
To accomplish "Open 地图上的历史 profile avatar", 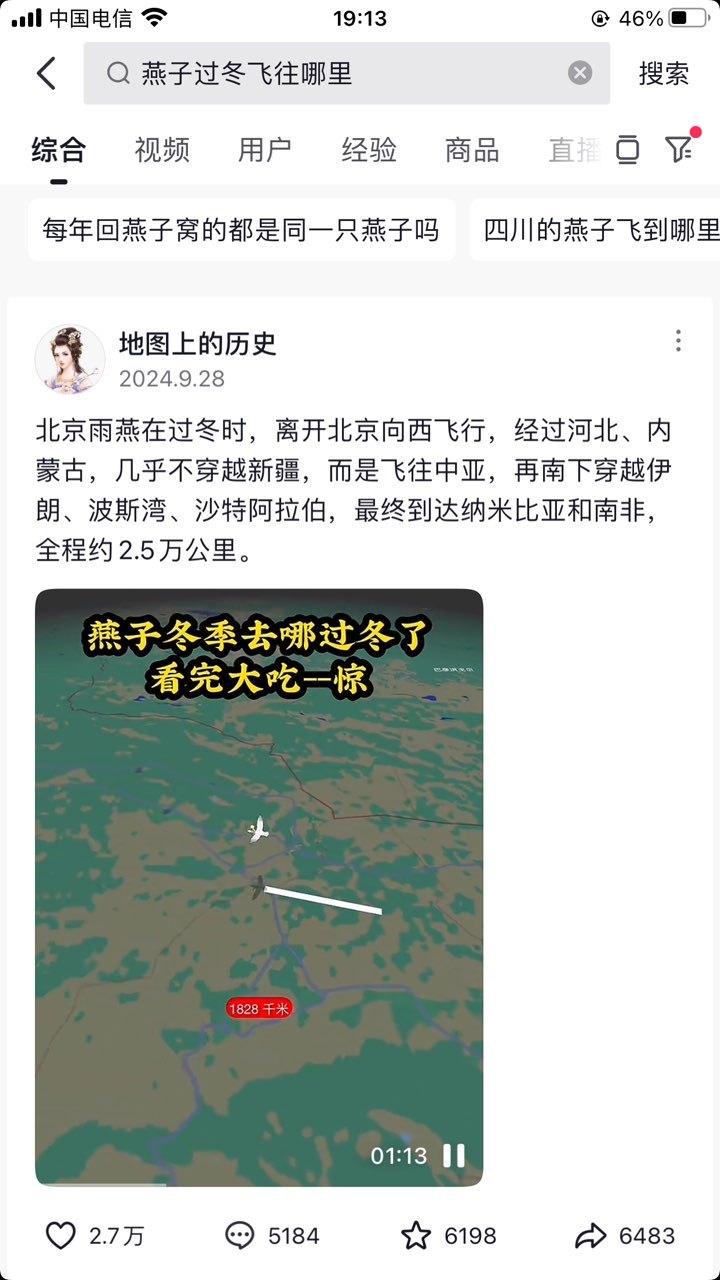I will pos(70,359).
